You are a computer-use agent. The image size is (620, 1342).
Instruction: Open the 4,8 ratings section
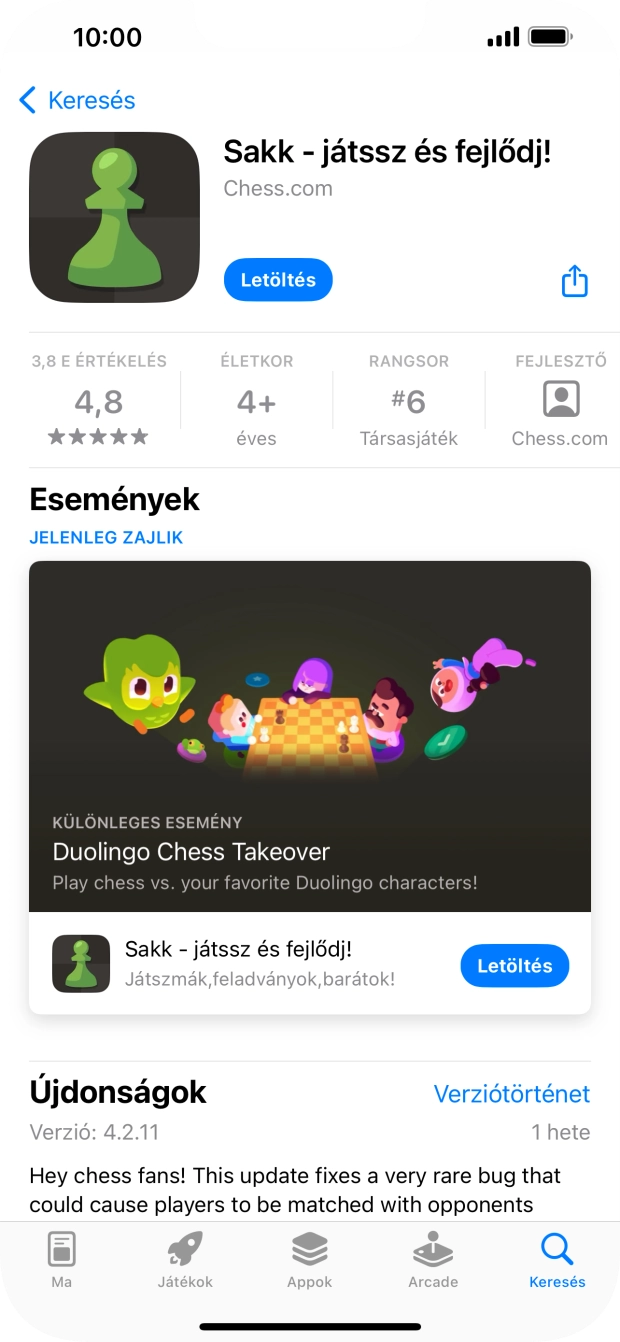pos(99,402)
